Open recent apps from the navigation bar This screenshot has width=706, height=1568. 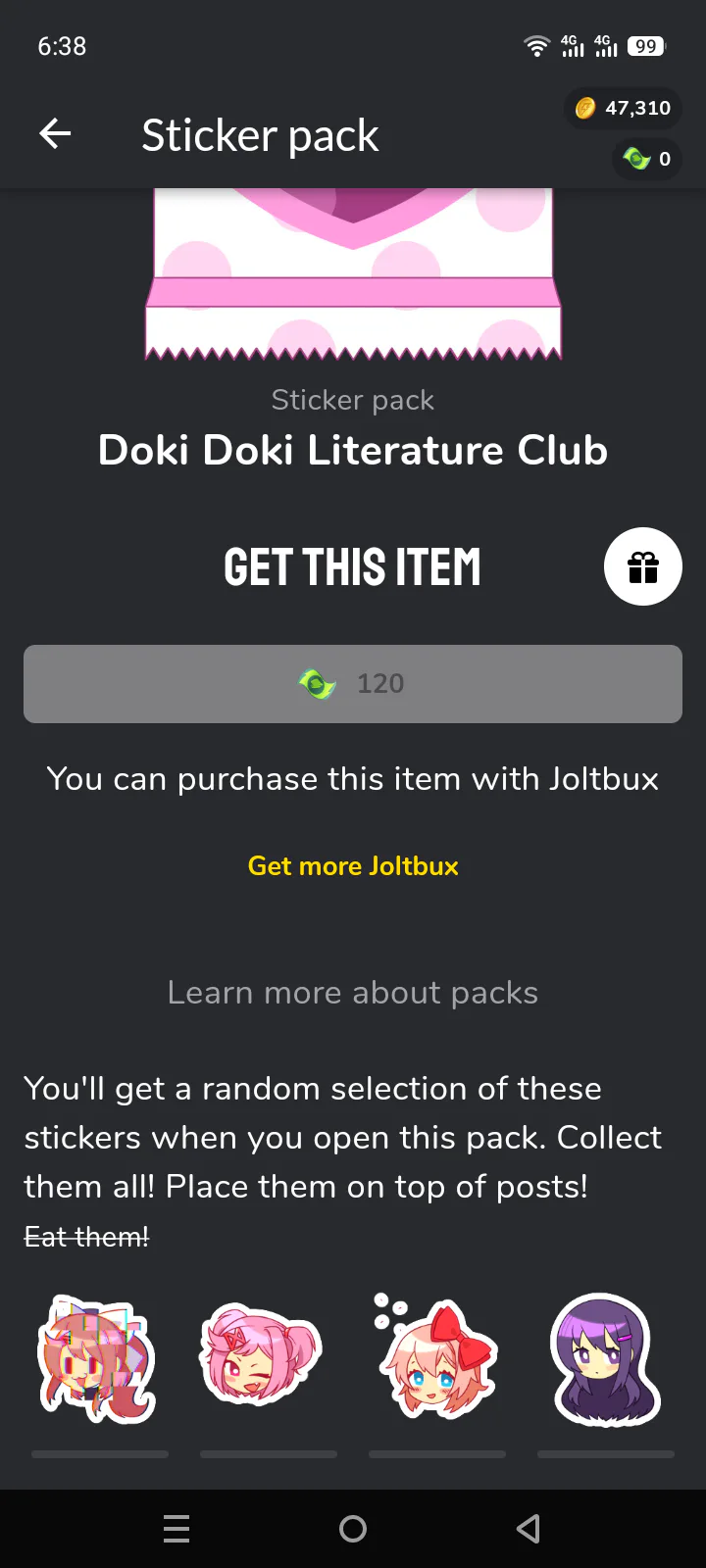point(176,1529)
